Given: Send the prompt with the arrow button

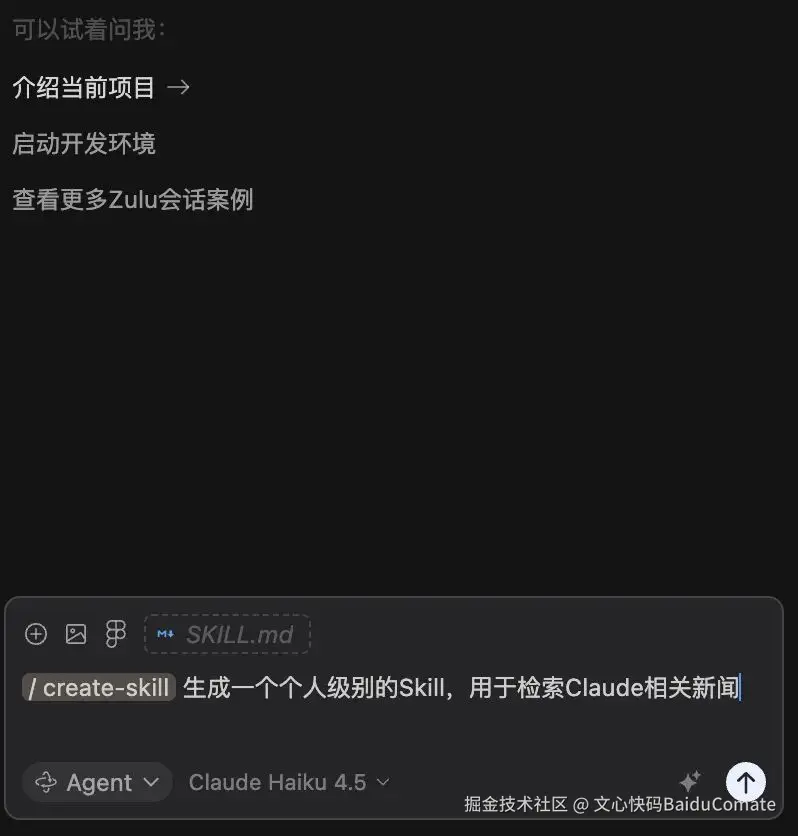Looking at the screenshot, I should pos(745,781).
